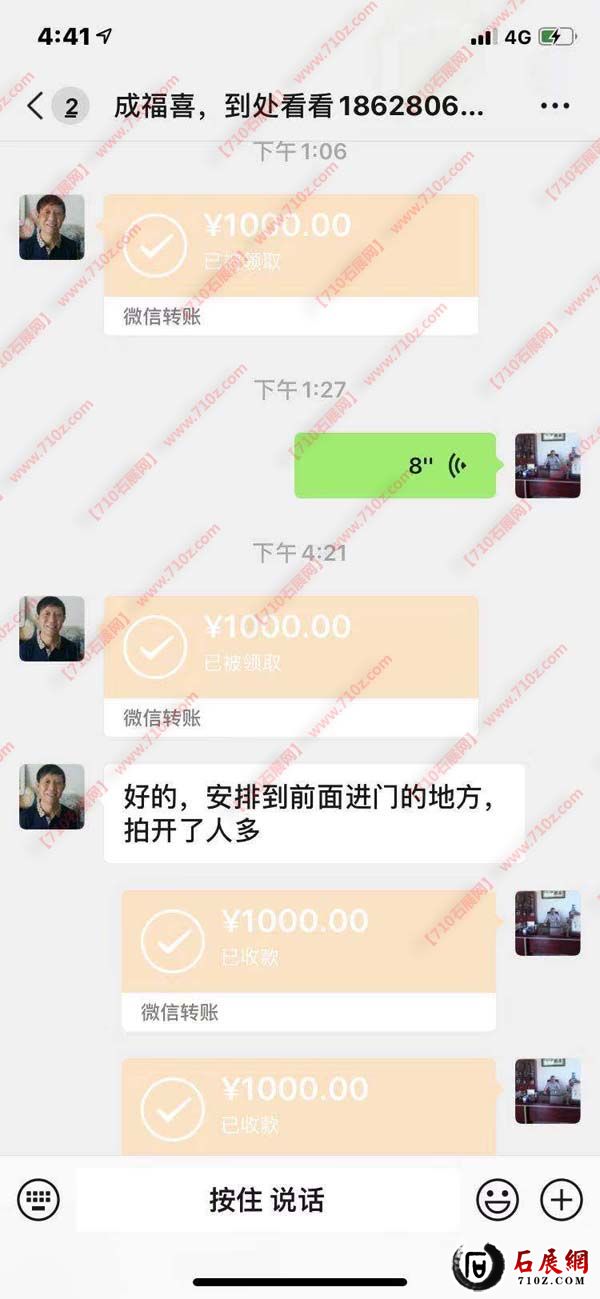Screen dimensions: 600x1299
Task: Tap the 按住 说话 voice button
Action: (x=267, y=1199)
